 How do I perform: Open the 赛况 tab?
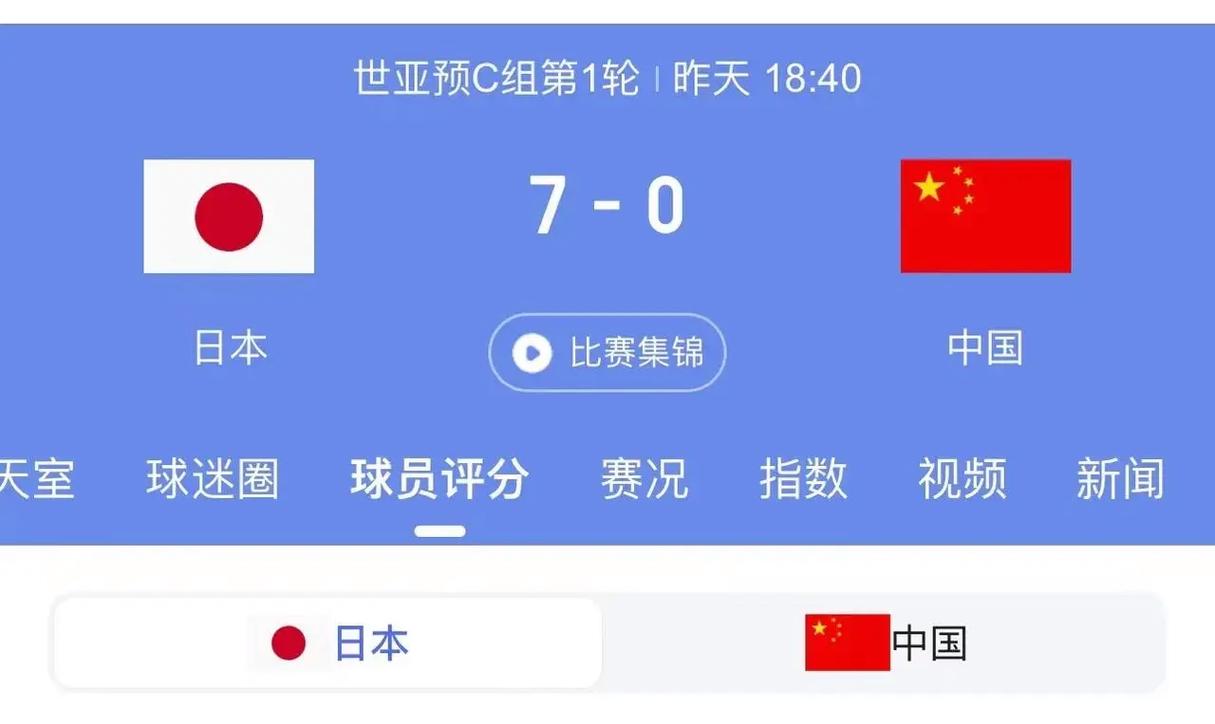click(x=644, y=479)
